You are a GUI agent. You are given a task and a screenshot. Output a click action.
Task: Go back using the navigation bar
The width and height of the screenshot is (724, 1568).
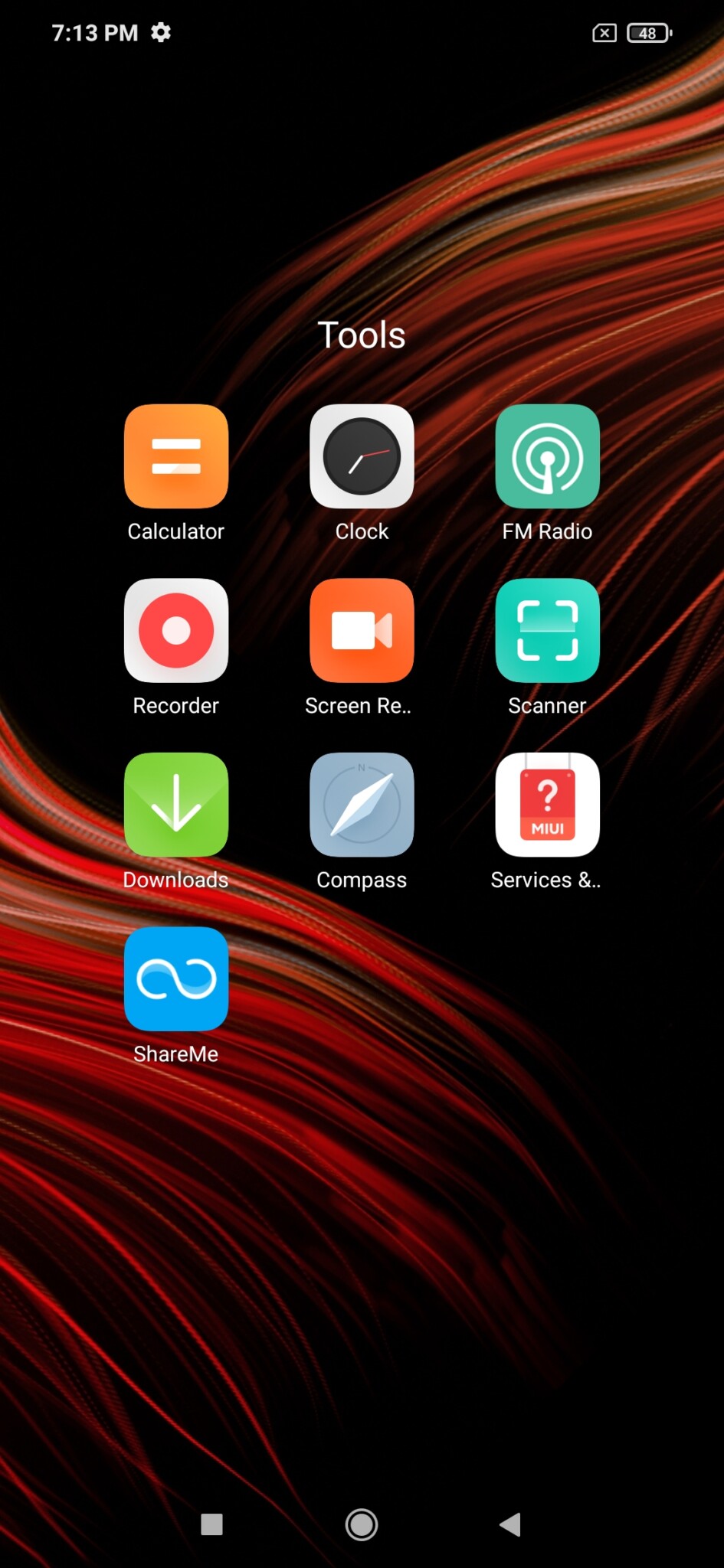(510, 1524)
